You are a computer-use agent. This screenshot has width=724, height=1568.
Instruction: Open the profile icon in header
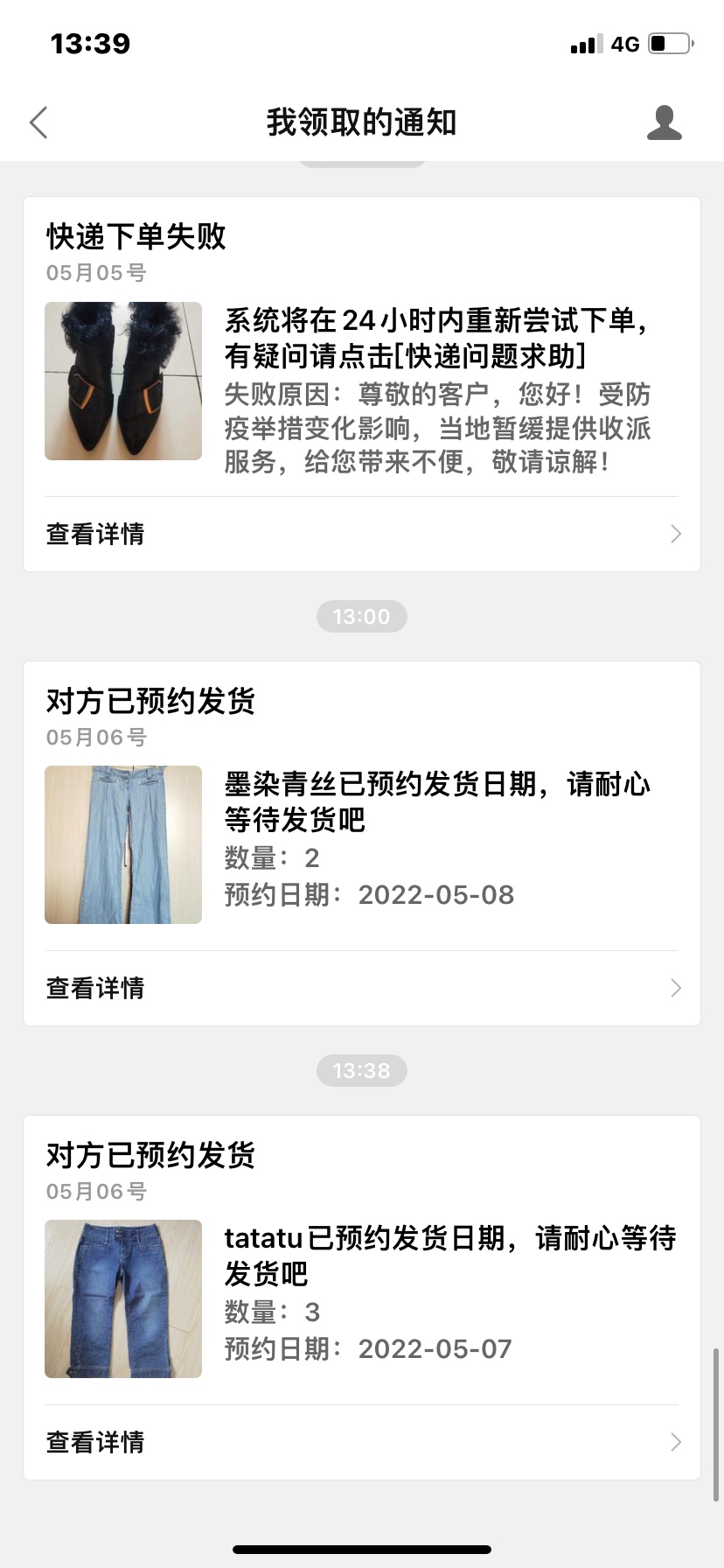coord(664,123)
